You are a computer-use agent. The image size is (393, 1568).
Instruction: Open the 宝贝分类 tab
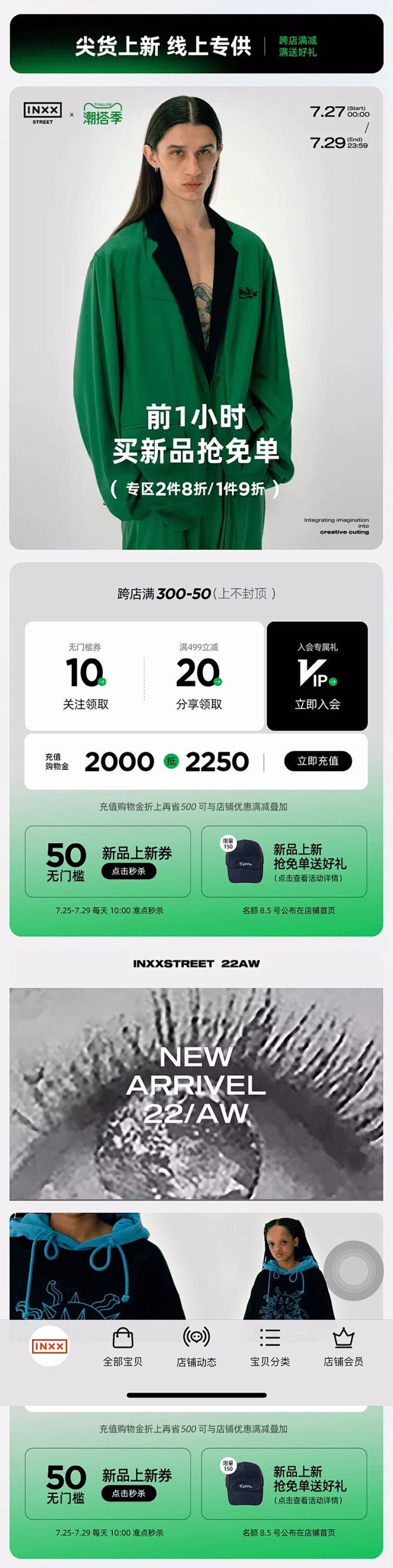(269, 1346)
